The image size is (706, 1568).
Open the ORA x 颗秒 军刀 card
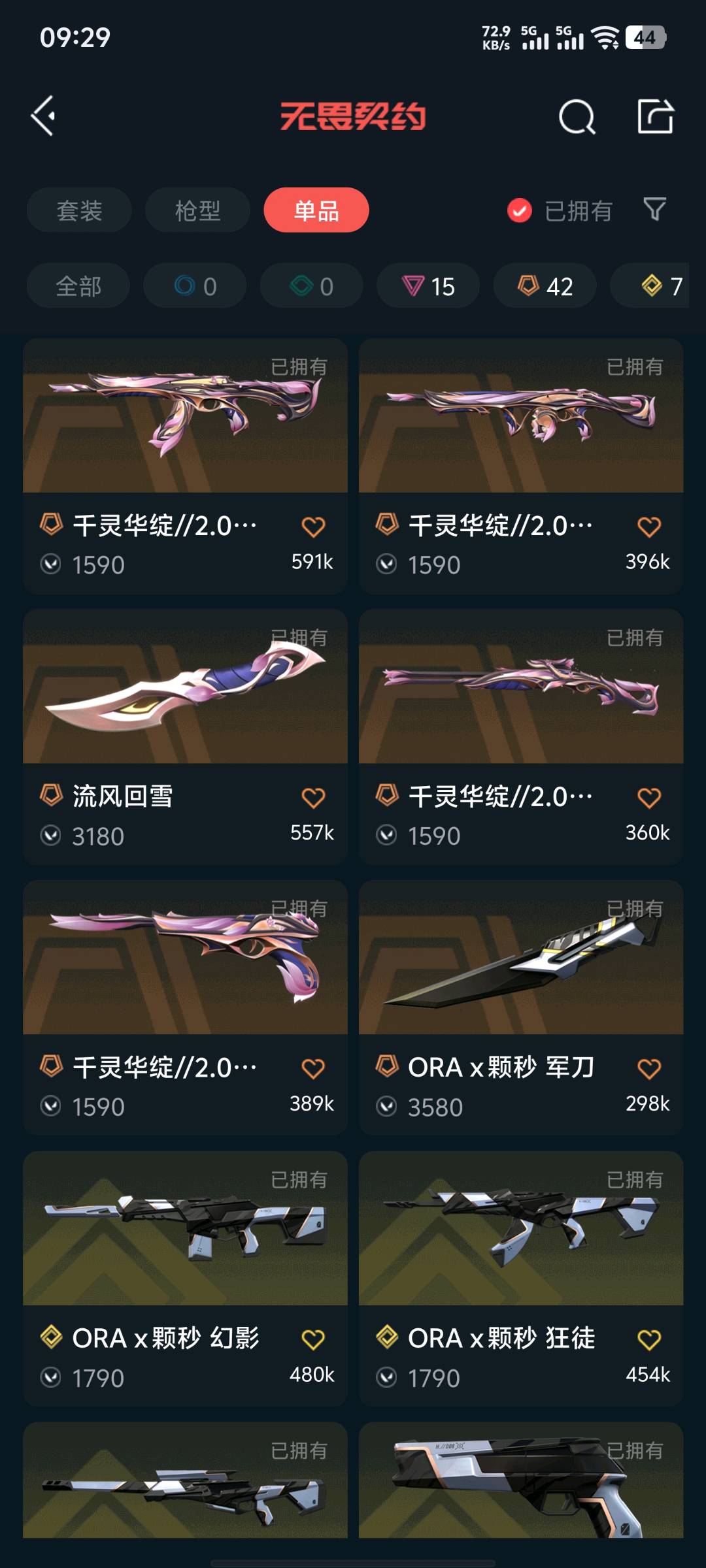(x=521, y=1008)
